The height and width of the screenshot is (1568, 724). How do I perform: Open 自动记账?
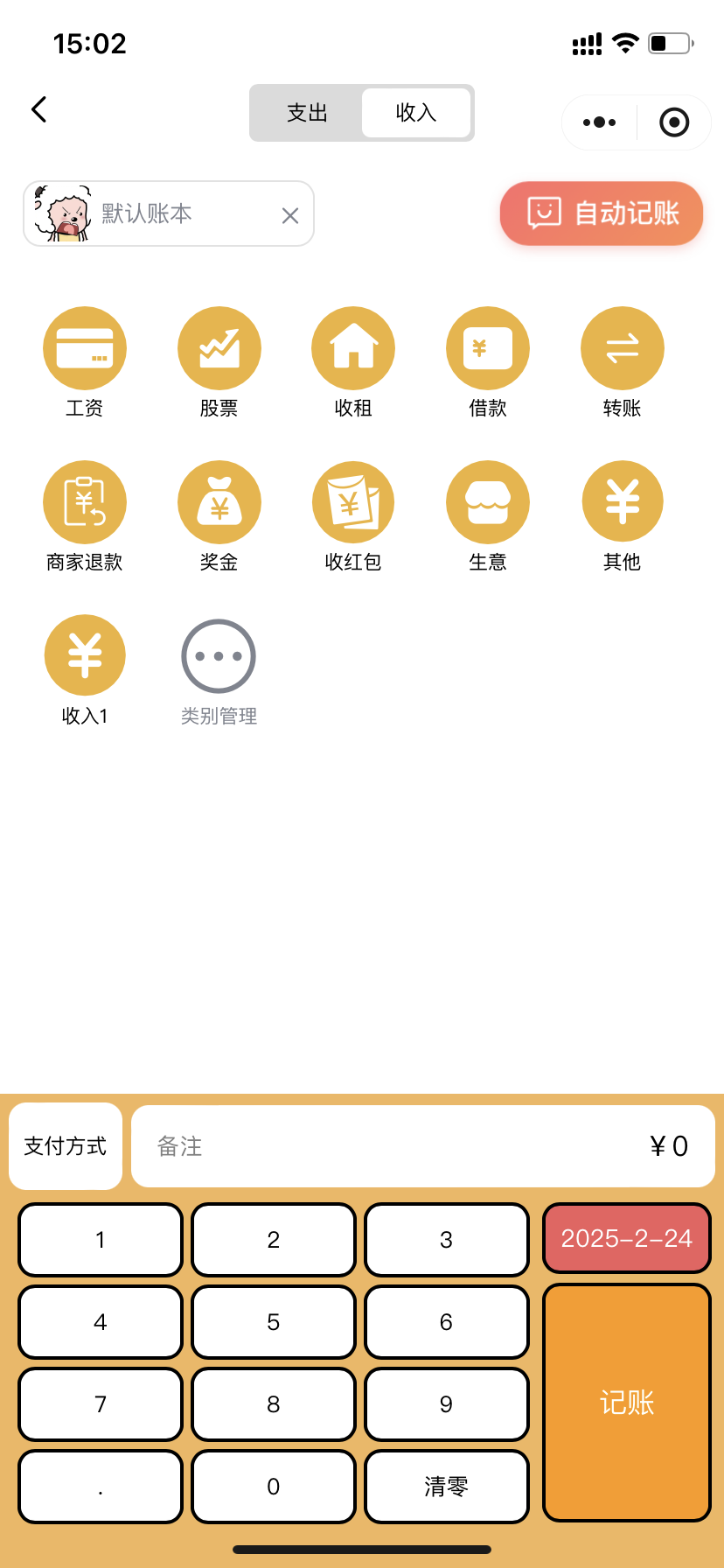point(602,213)
